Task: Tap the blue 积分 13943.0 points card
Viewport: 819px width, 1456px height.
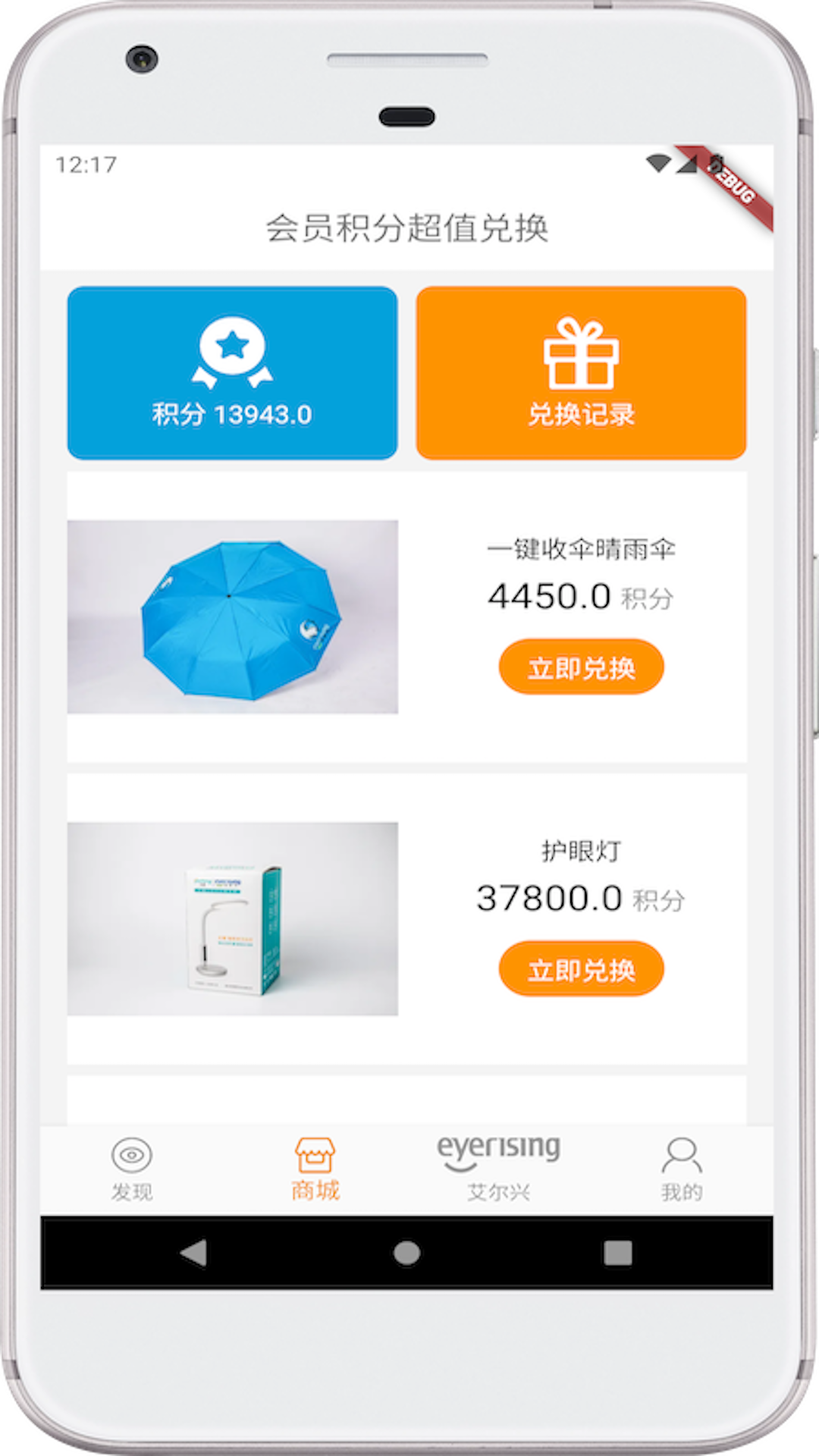Action: tap(232, 372)
